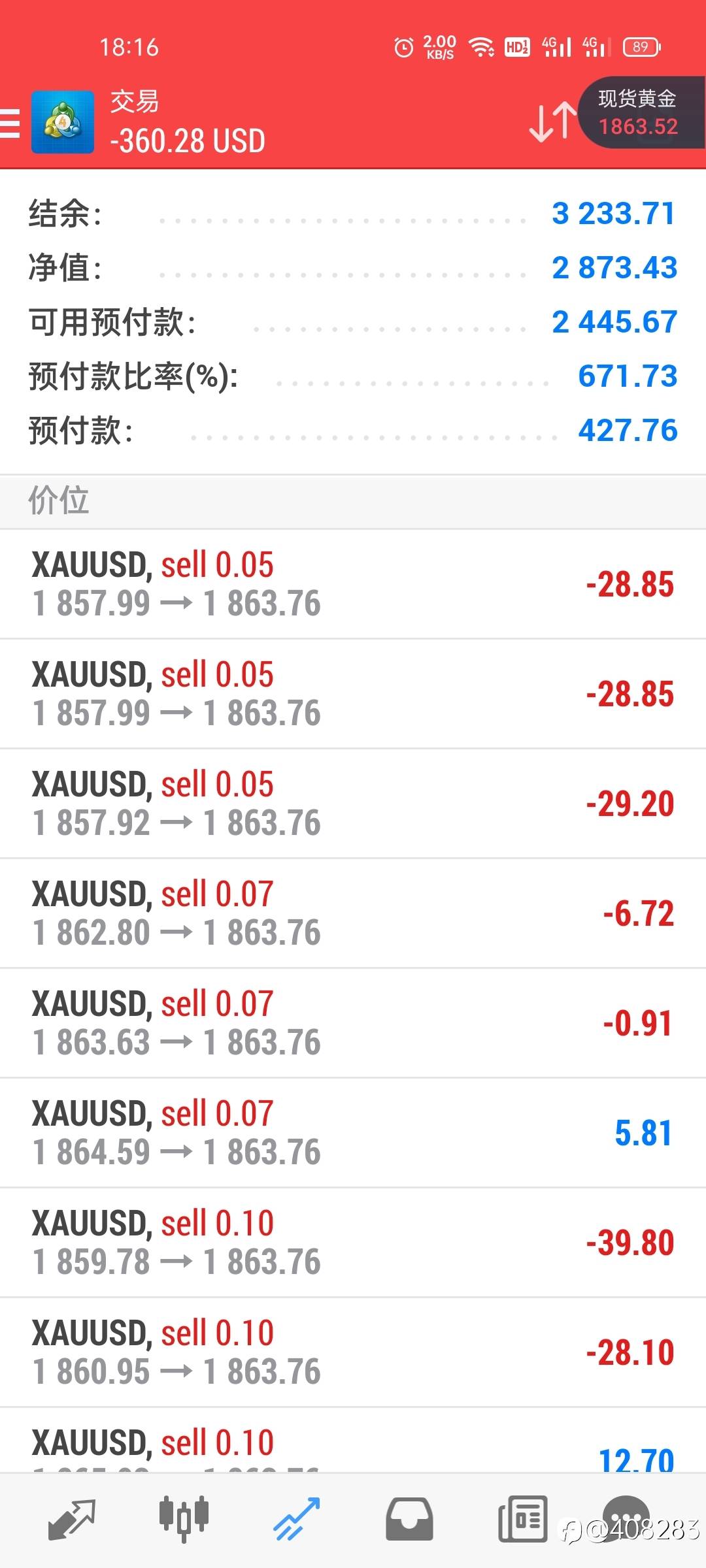706x1568 pixels.
Task: Switch to the candlestick chart tab
Action: [184, 1519]
